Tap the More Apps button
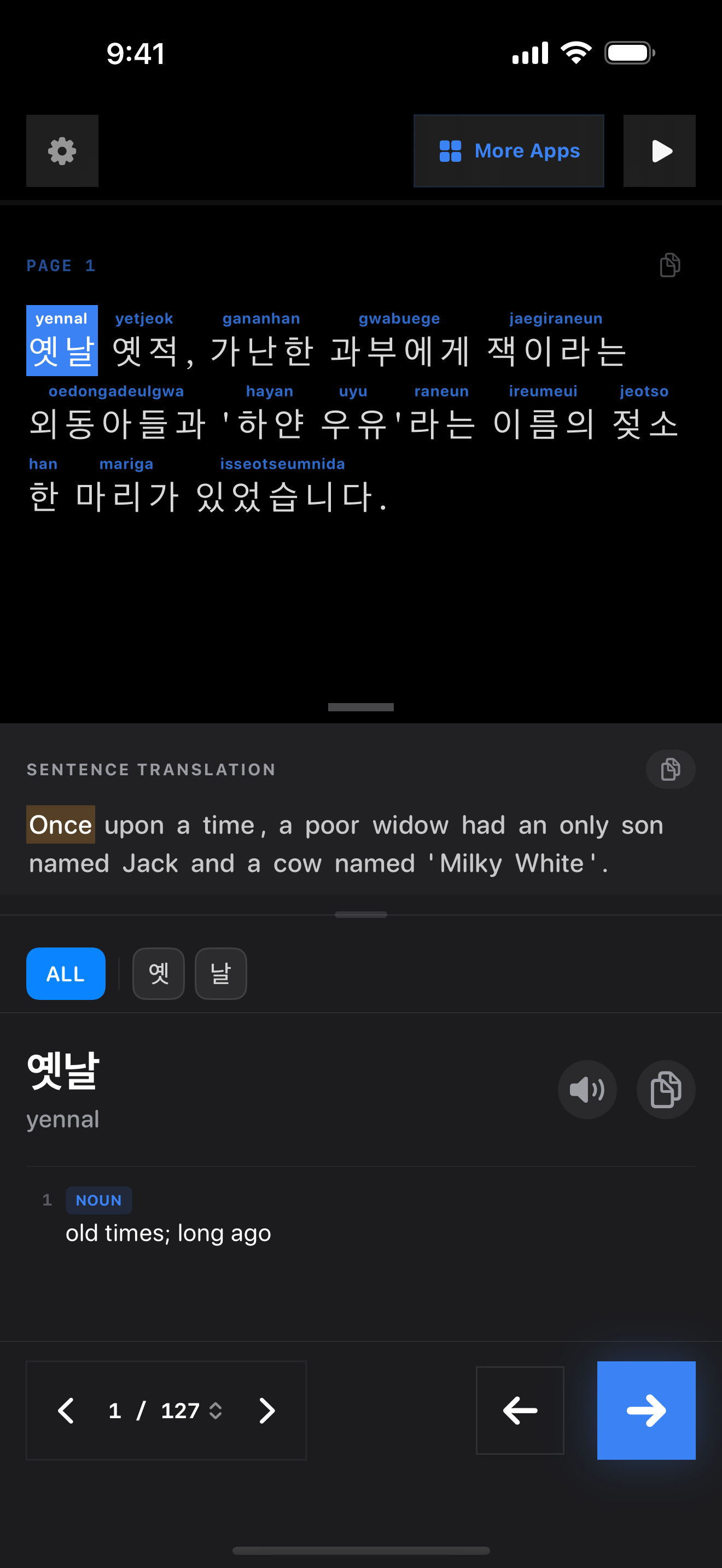Screen dimensions: 722x1568 click(x=508, y=151)
